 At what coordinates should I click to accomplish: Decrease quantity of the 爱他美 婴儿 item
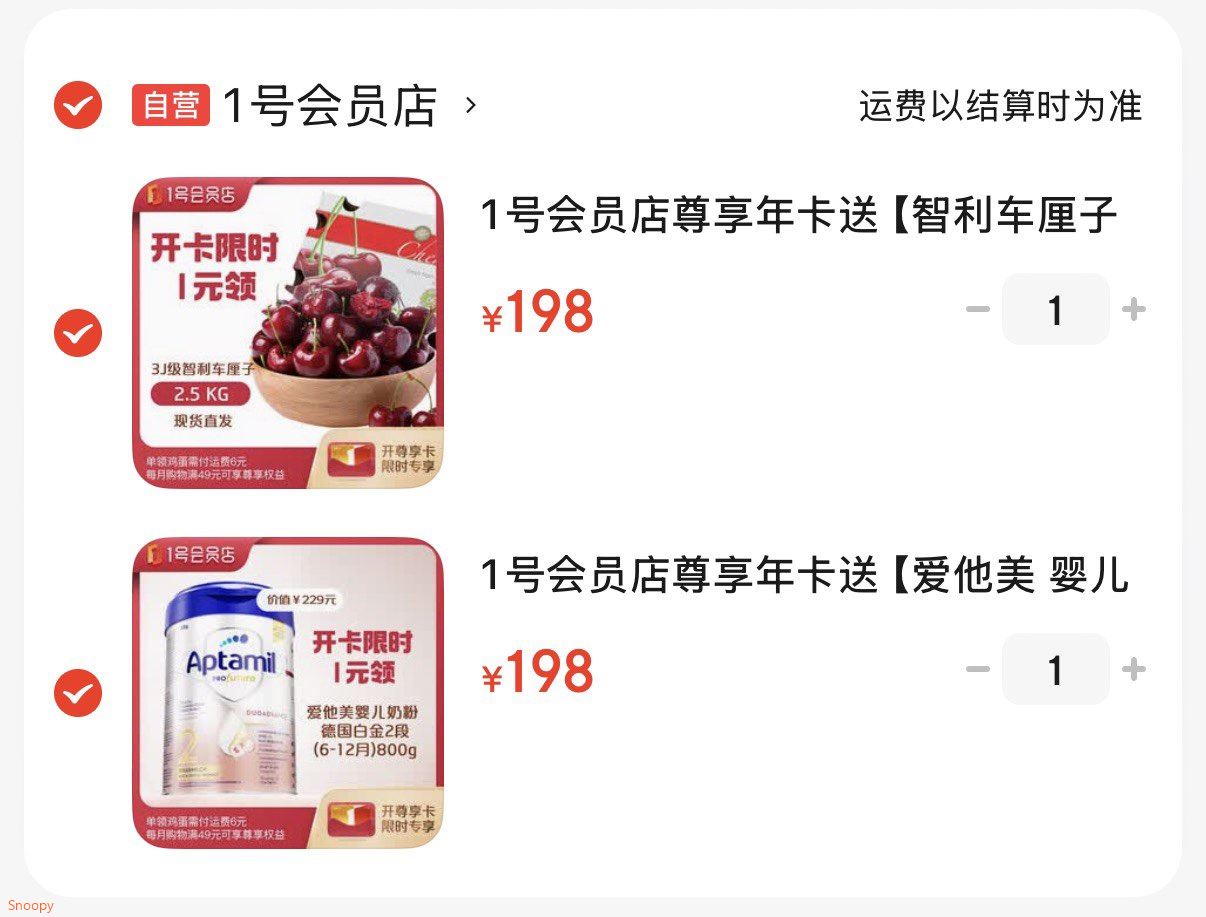coord(977,670)
